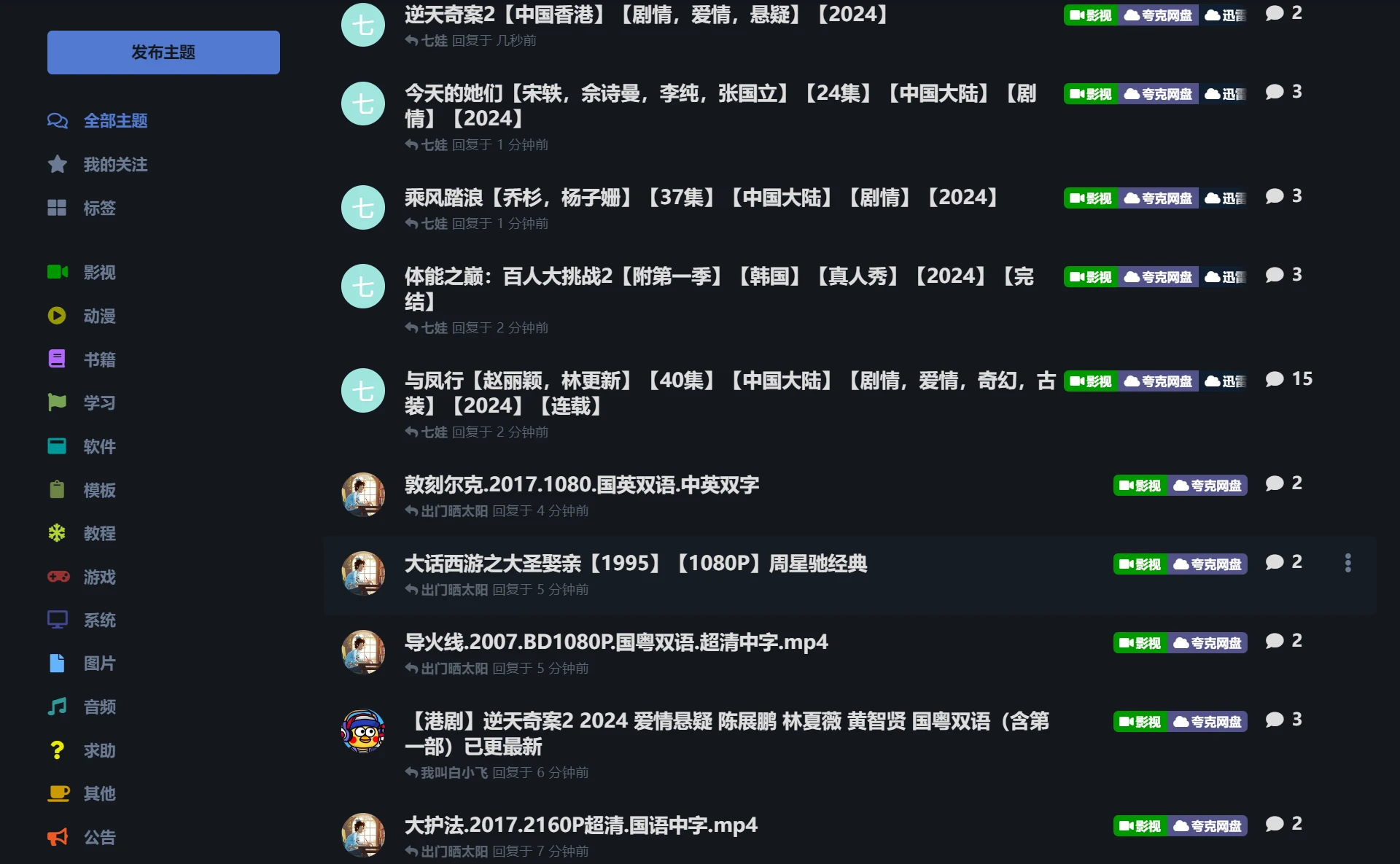Tap the 夸克网盘 tag on 大护法.2017
The height and width of the screenshot is (864, 1400).
click(x=1207, y=826)
